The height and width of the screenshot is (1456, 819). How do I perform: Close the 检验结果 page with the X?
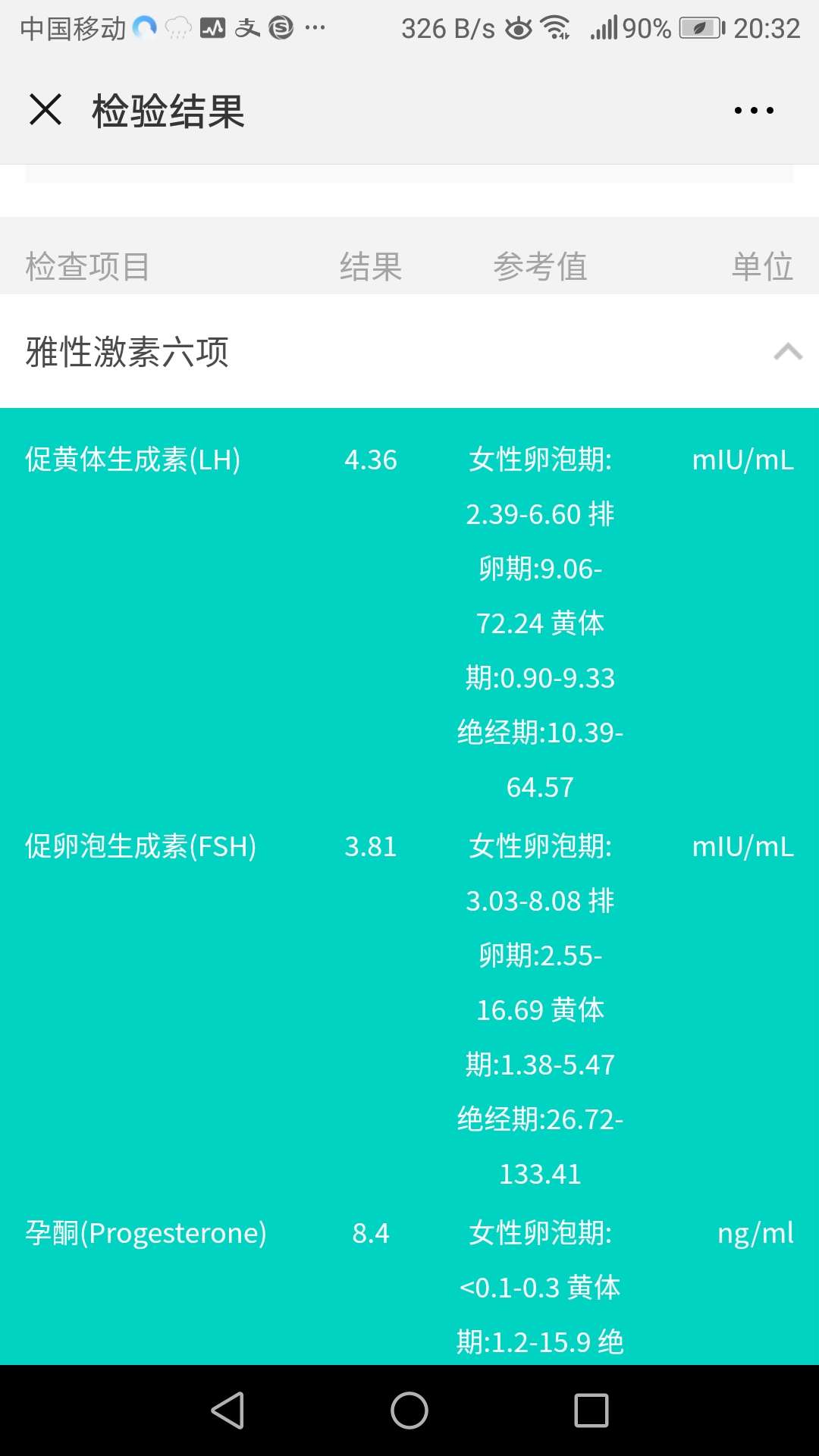pos(45,109)
